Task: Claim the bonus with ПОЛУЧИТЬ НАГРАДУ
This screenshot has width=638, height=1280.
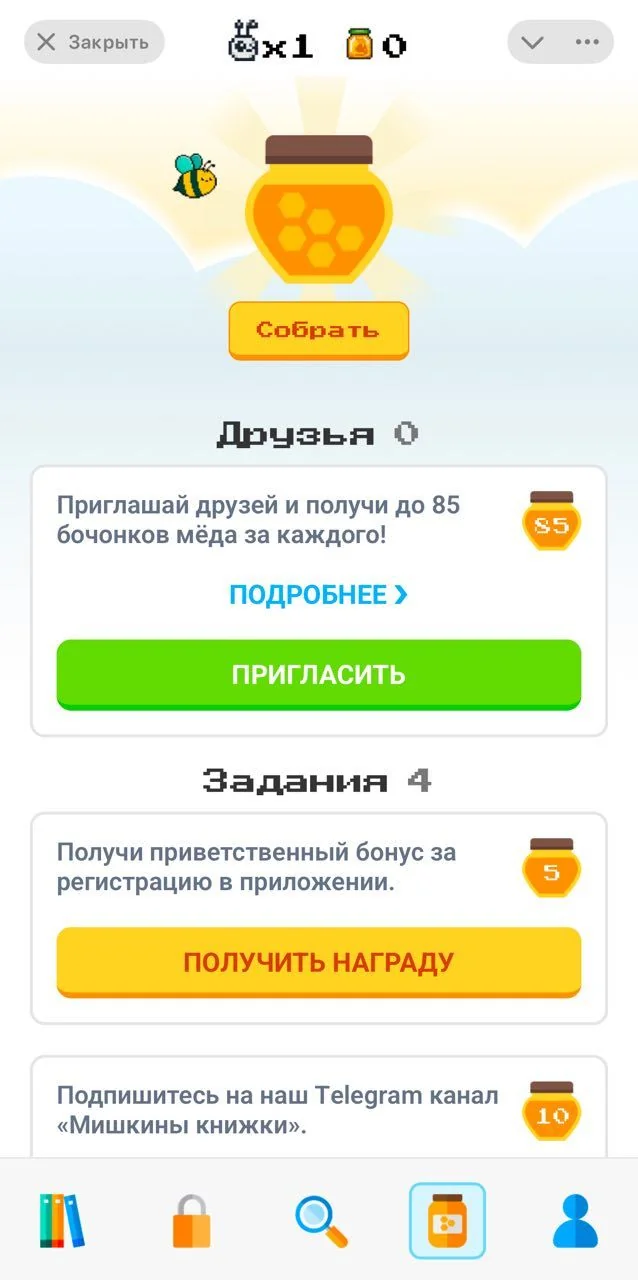Action: 319,963
